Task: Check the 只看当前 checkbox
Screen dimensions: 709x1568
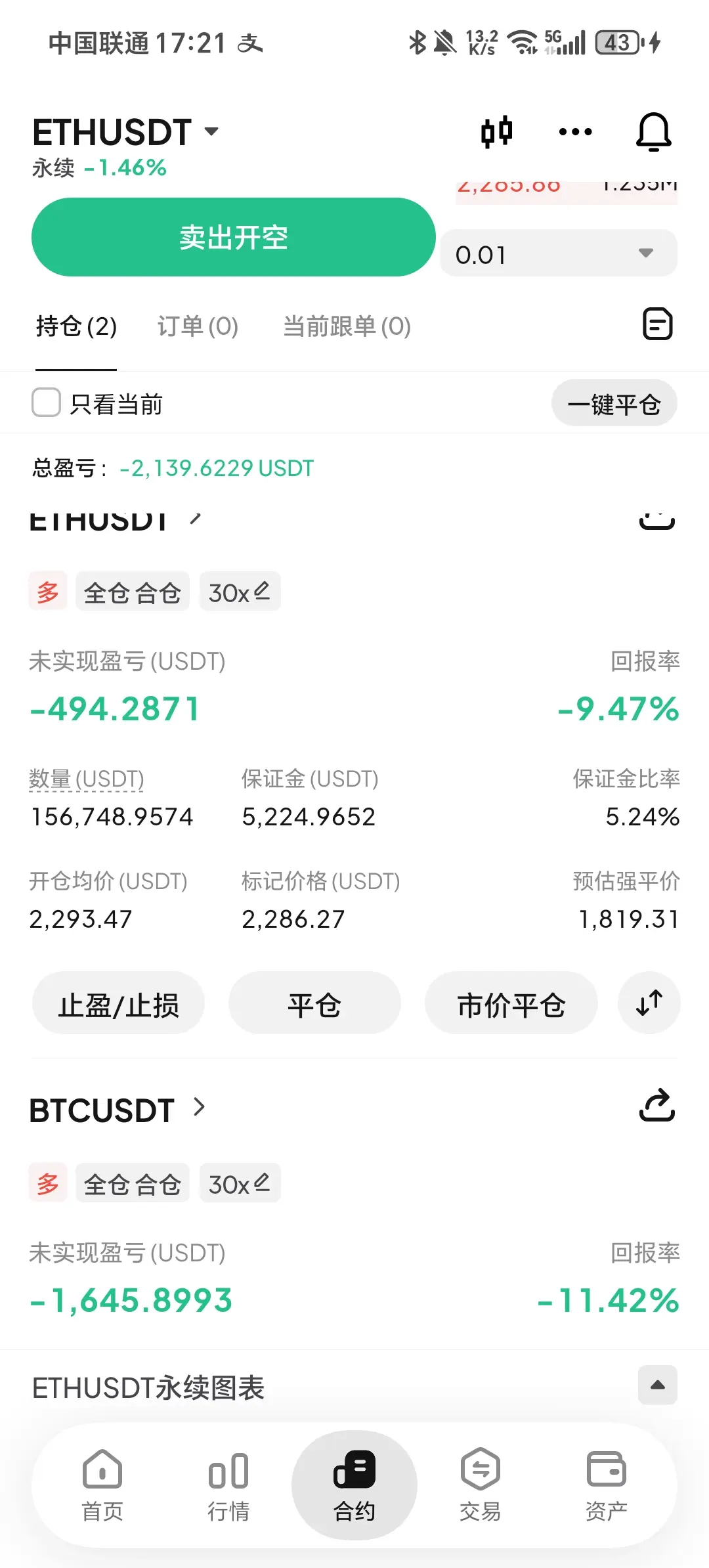Action: [x=46, y=403]
